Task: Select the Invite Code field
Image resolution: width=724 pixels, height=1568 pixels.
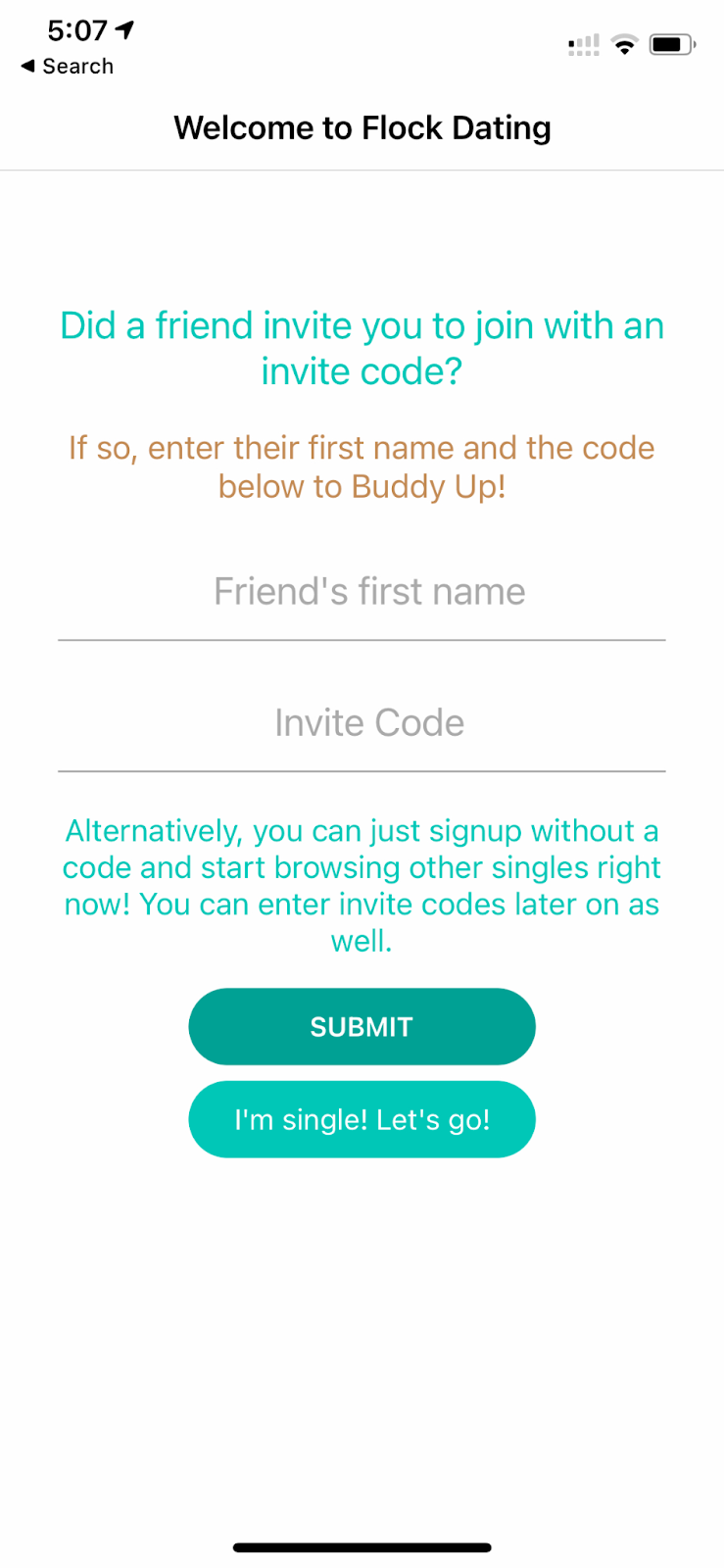Action: (x=368, y=722)
